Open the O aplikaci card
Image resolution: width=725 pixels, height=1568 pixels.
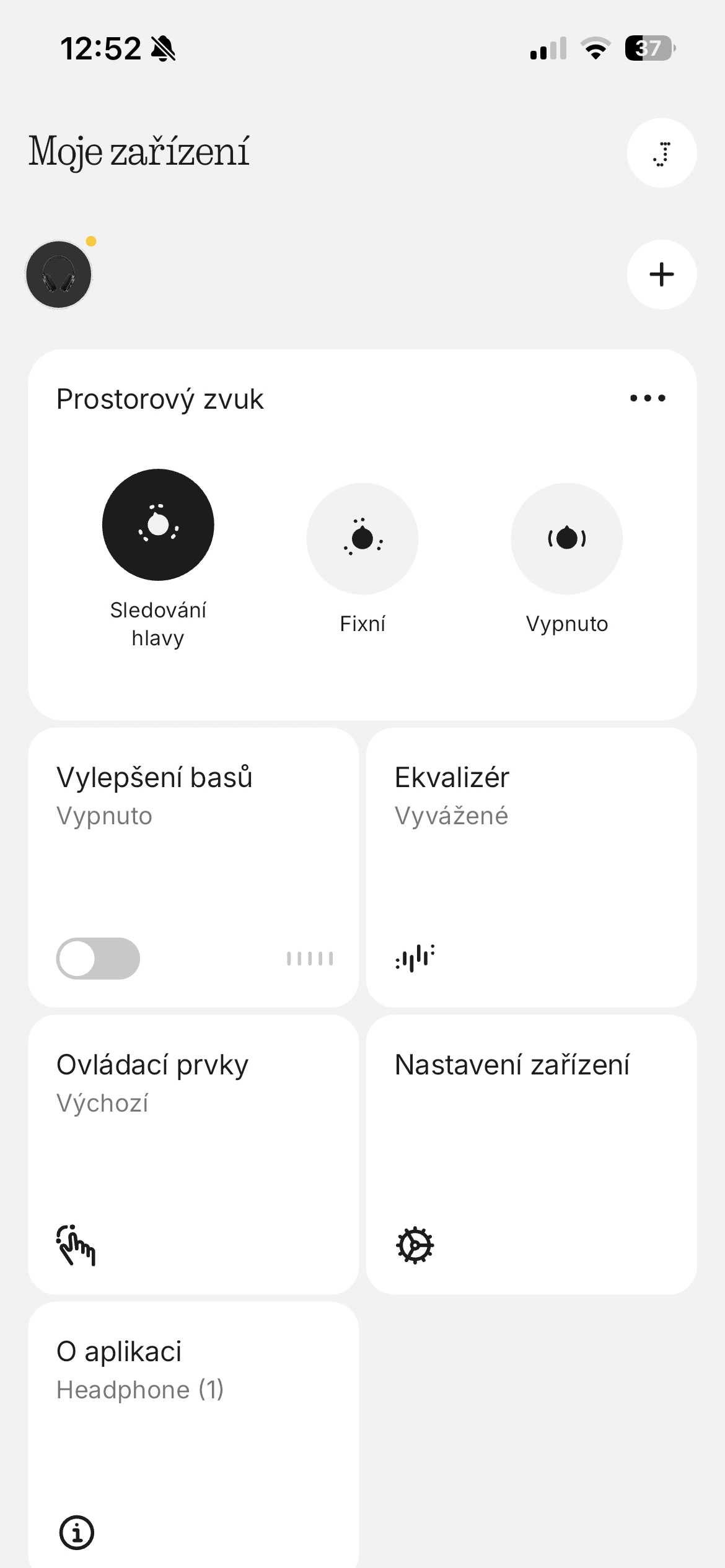pyautogui.click(x=193, y=1435)
